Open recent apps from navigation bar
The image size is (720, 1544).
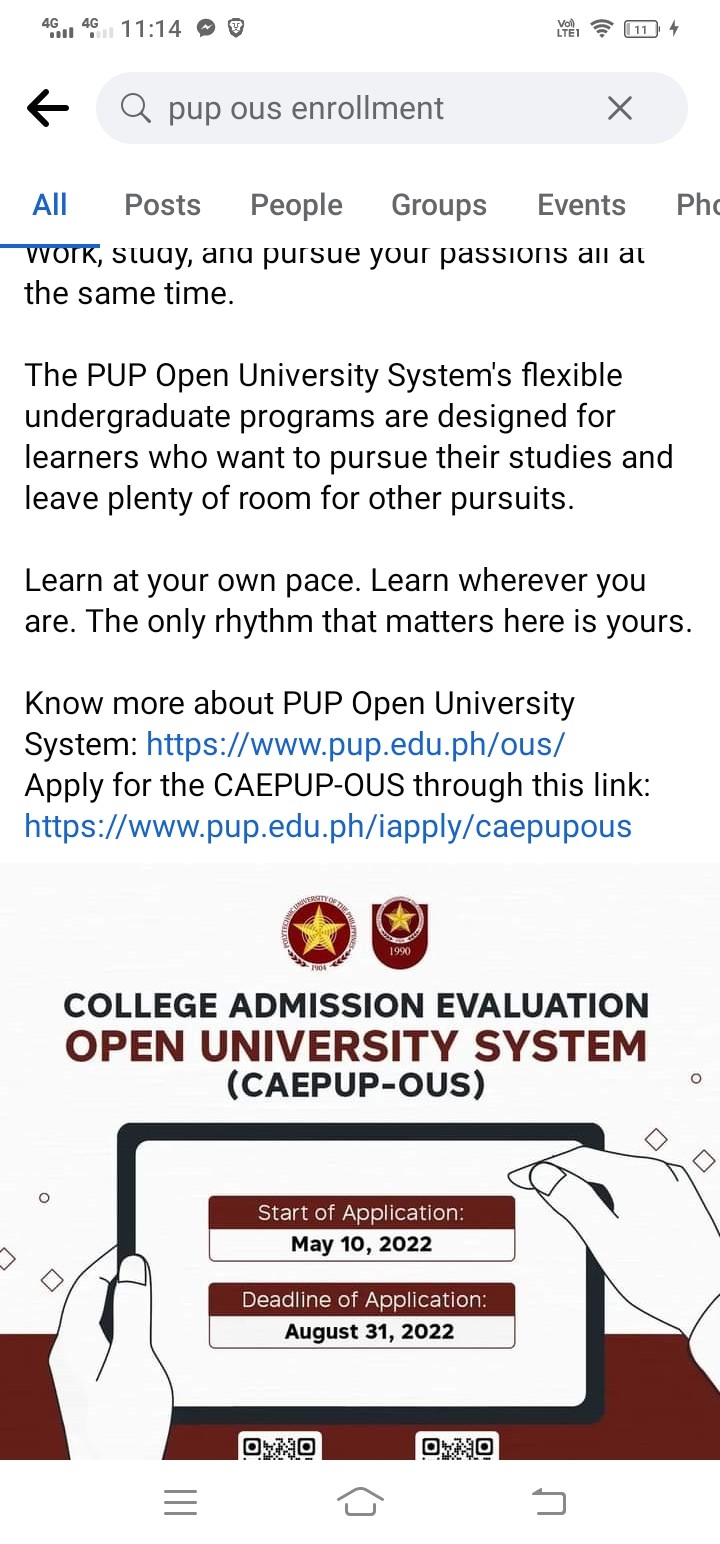180,1502
